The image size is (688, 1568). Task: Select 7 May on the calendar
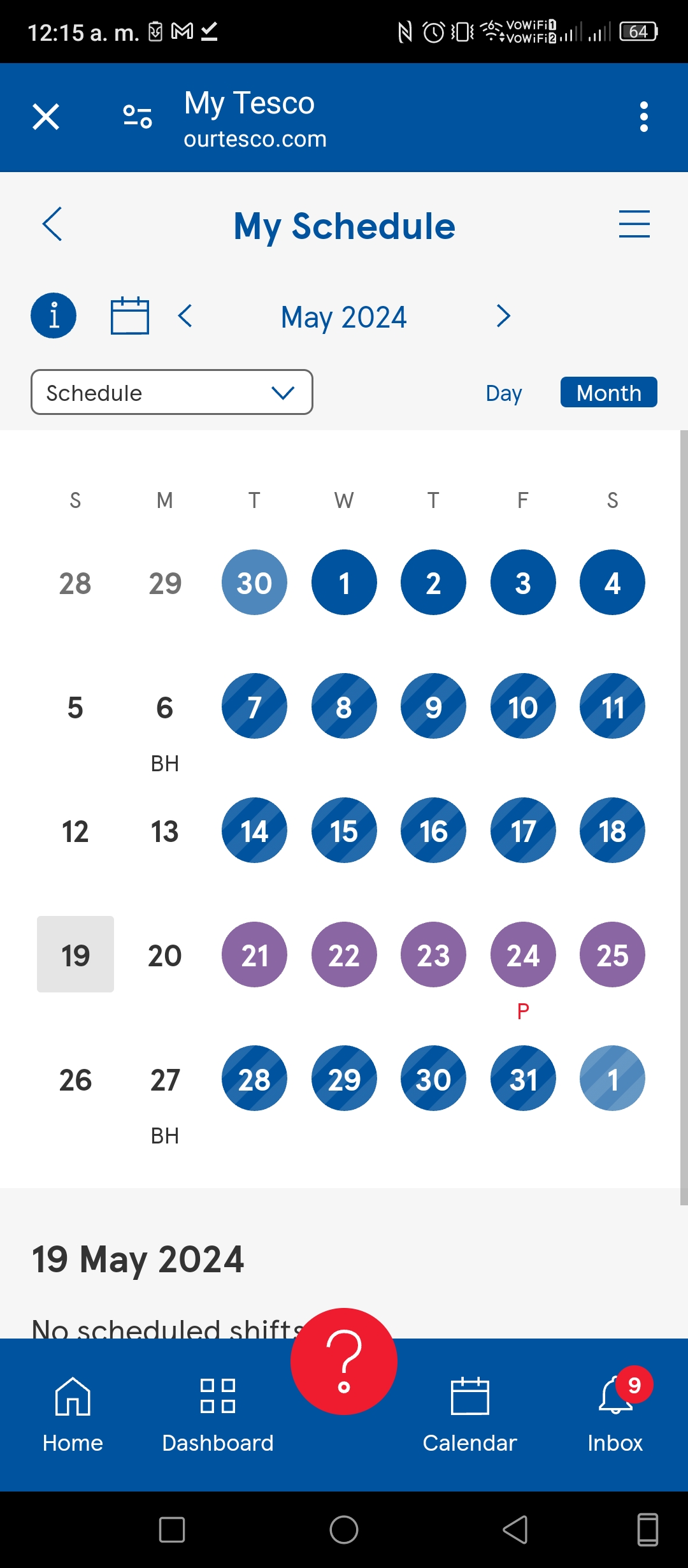pos(254,706)
